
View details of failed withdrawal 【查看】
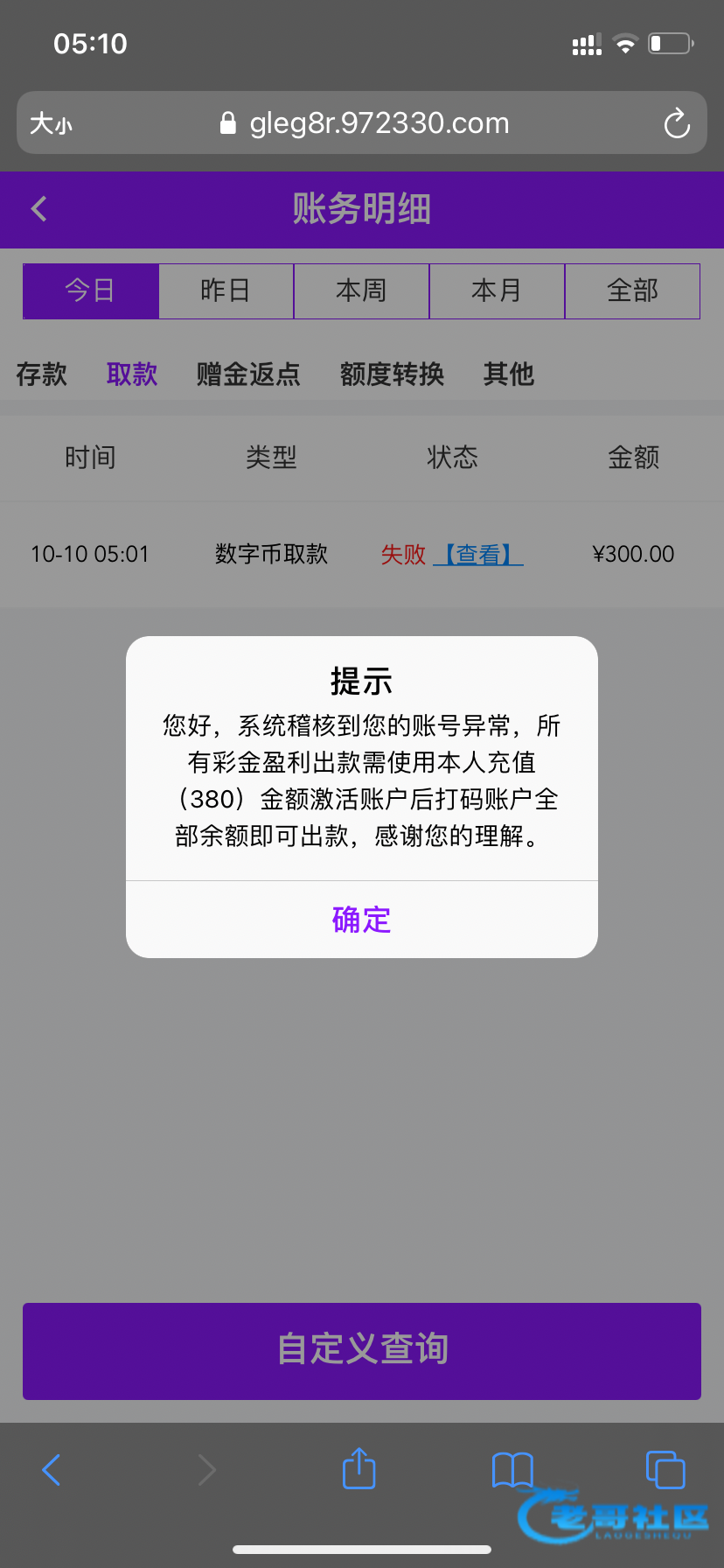point(477,555)
